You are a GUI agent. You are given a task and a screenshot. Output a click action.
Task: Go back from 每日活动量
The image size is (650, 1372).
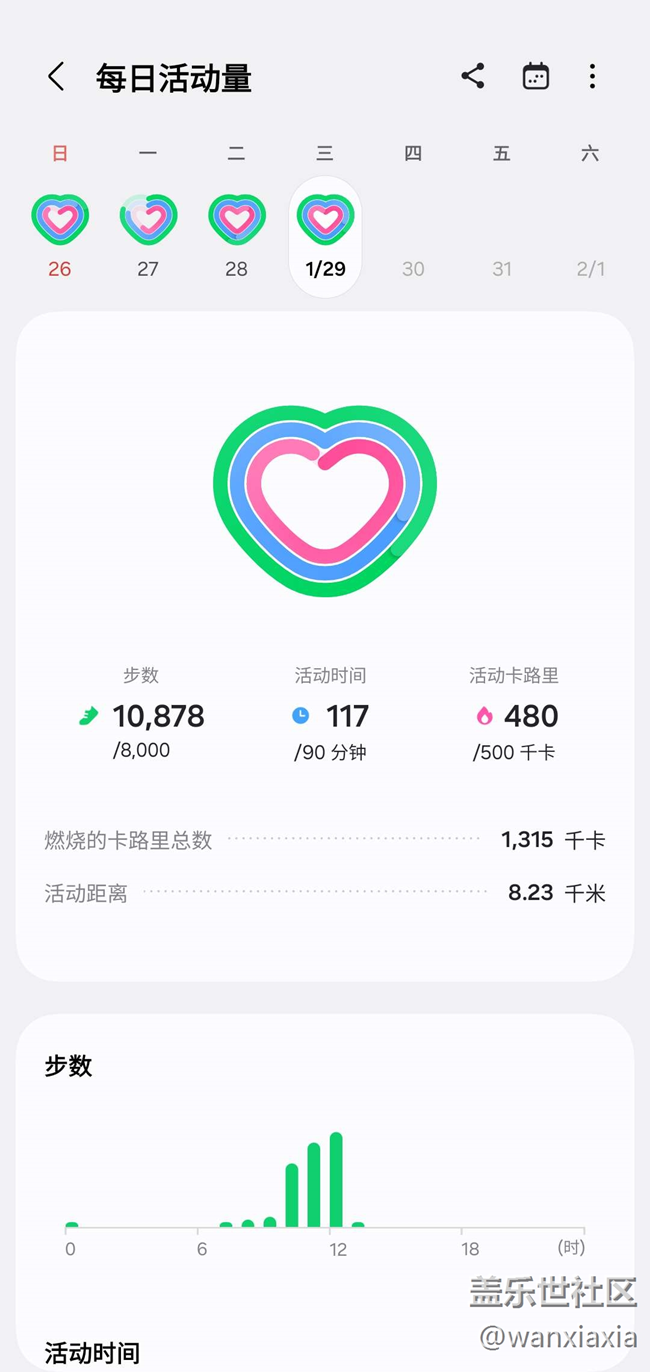[56, 77]
